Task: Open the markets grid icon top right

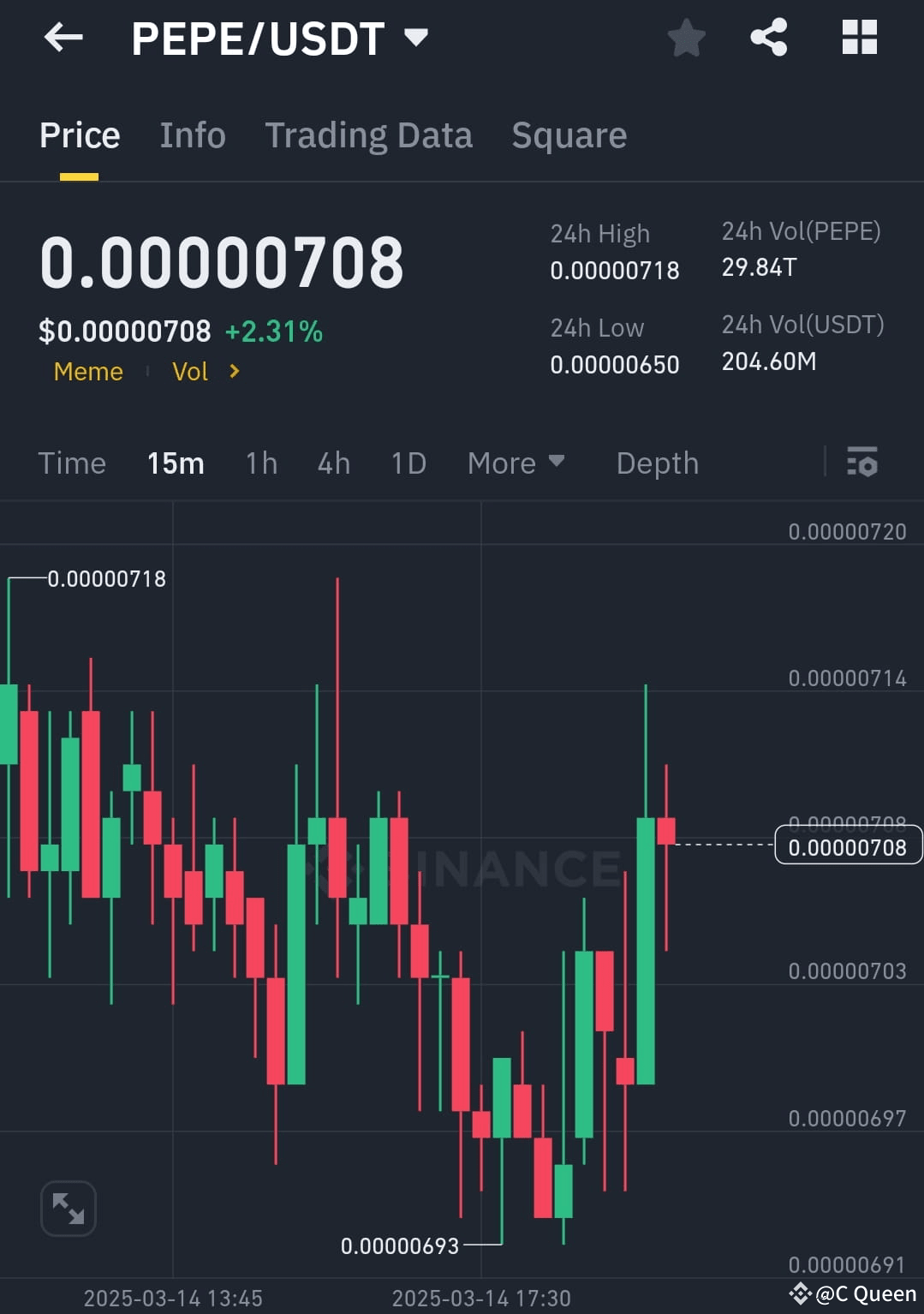Action: click(859, 38)
